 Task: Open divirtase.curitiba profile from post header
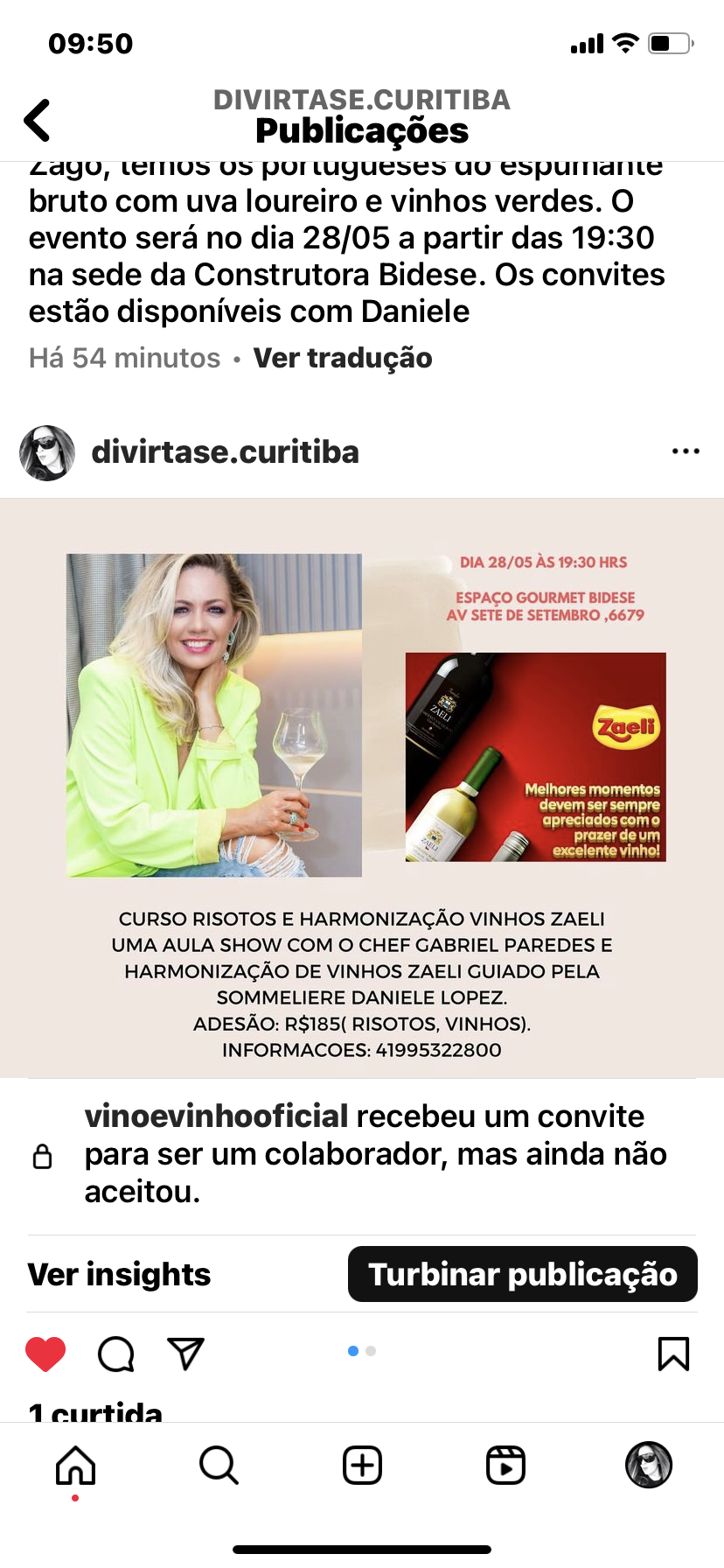coord(225,452)
